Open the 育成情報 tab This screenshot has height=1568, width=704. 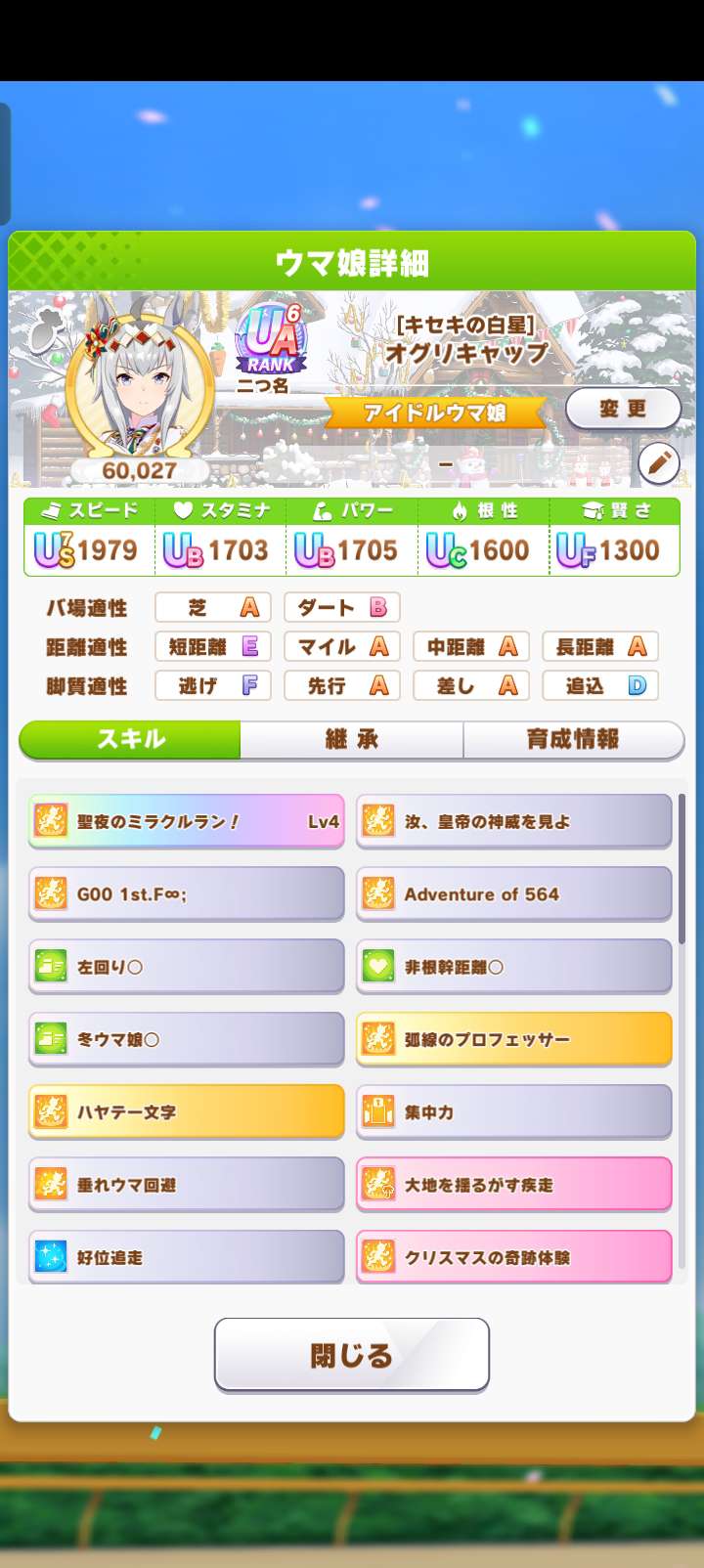[574, 740]
